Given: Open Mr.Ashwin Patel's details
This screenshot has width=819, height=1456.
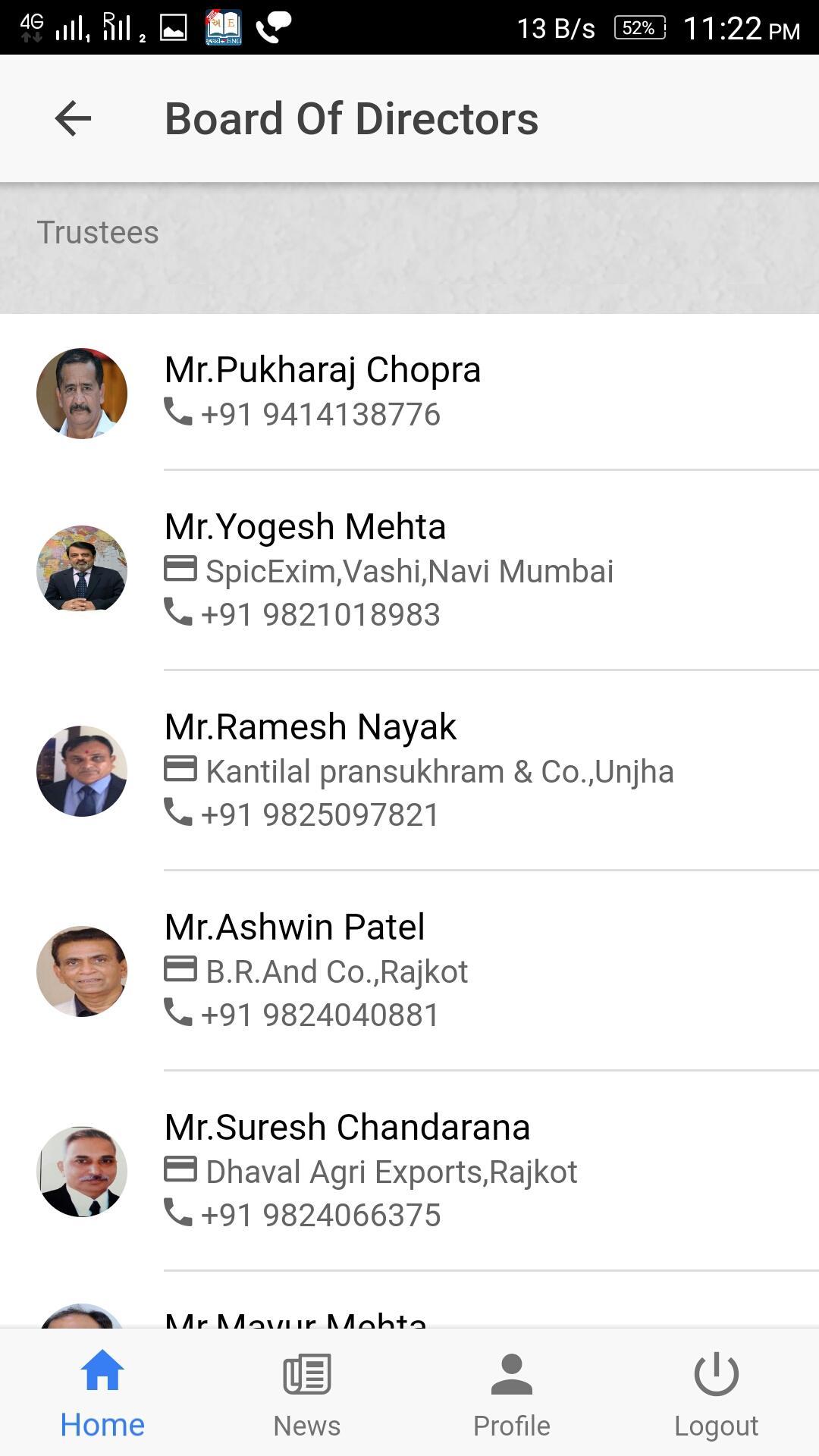Looking at the screenshot, I should (x=409, y=970).
